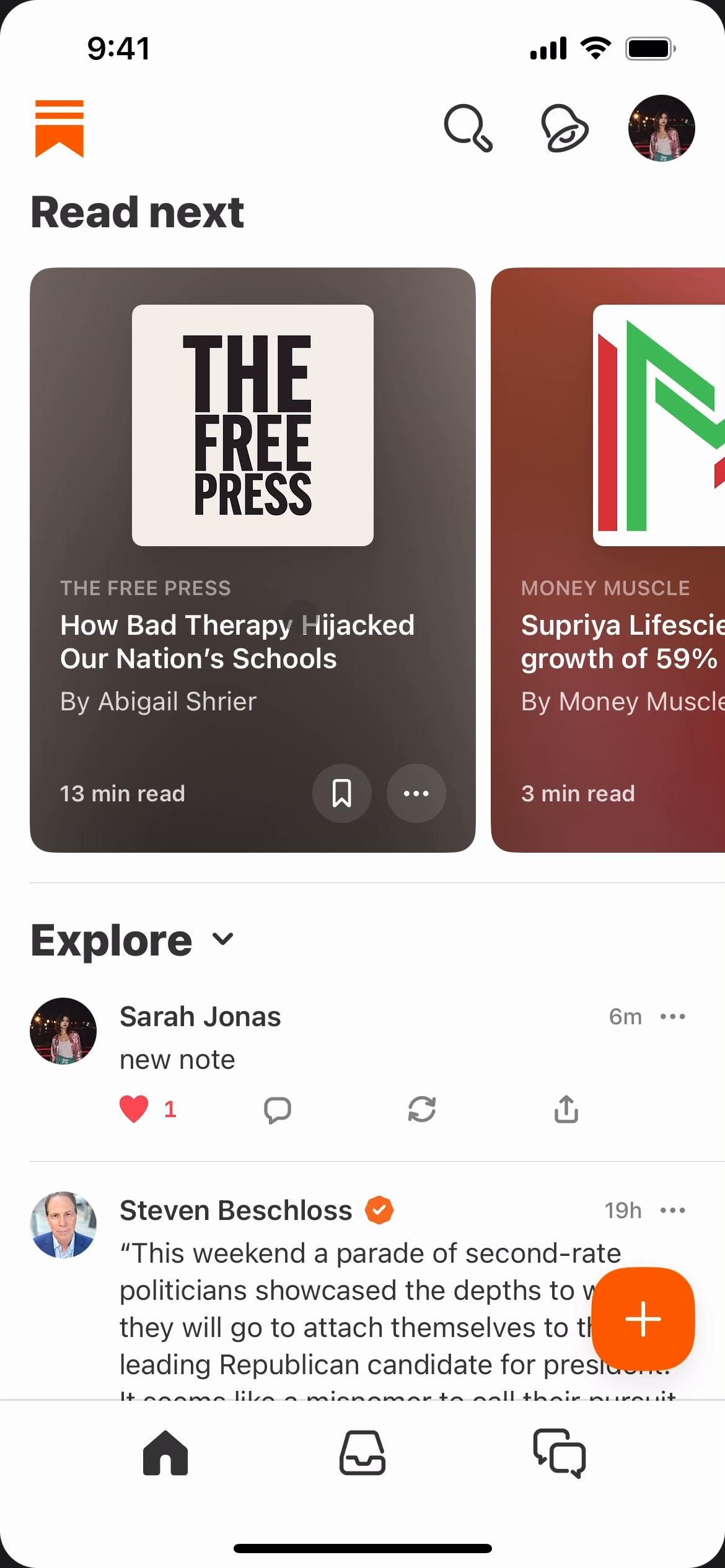This screenshot has height=1568, width=725.
Task: Expand the Explore dropdown
Action: [x=222, y=939]
